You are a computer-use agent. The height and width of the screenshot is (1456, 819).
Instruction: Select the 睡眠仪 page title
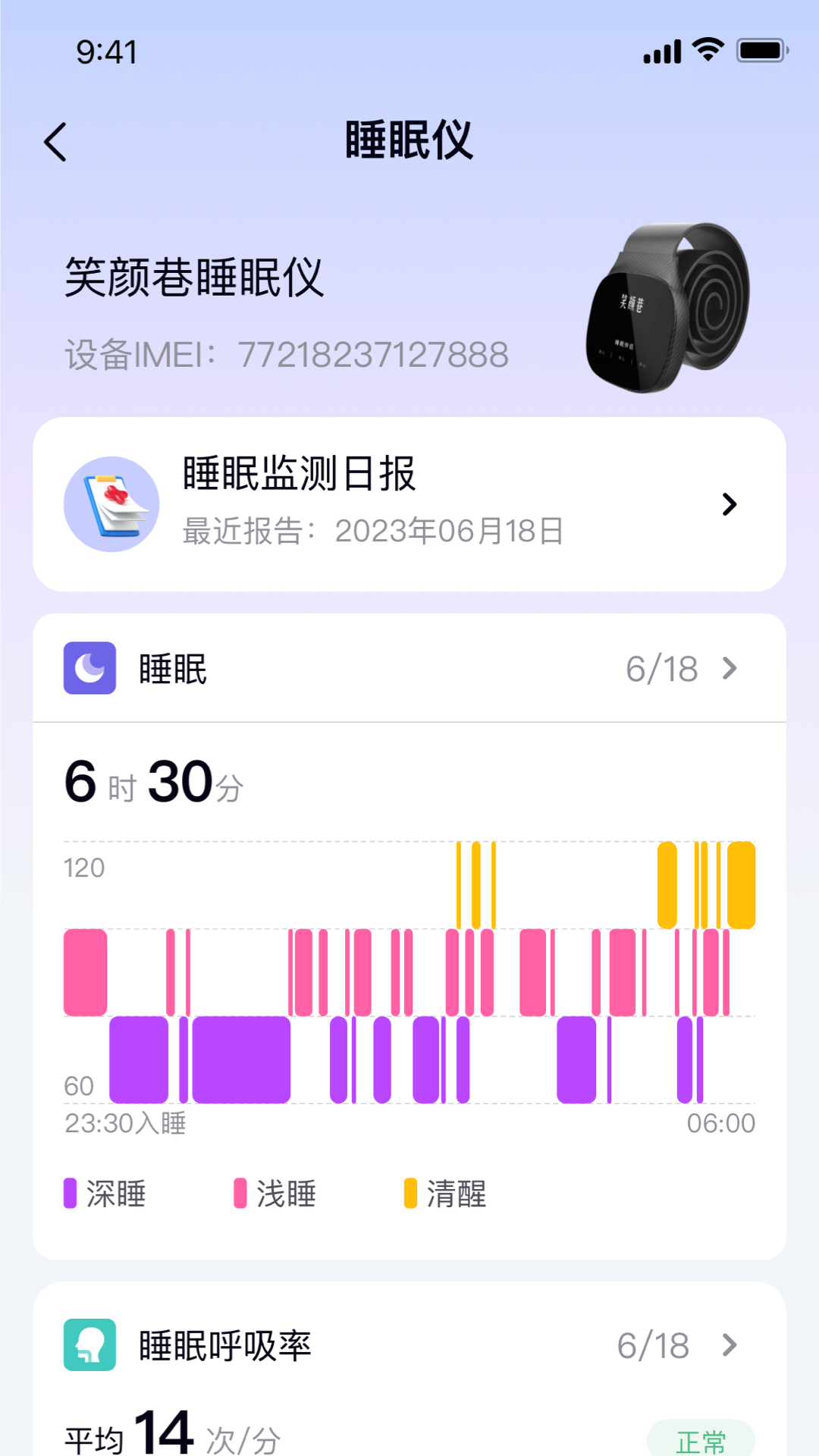point(409,141)
